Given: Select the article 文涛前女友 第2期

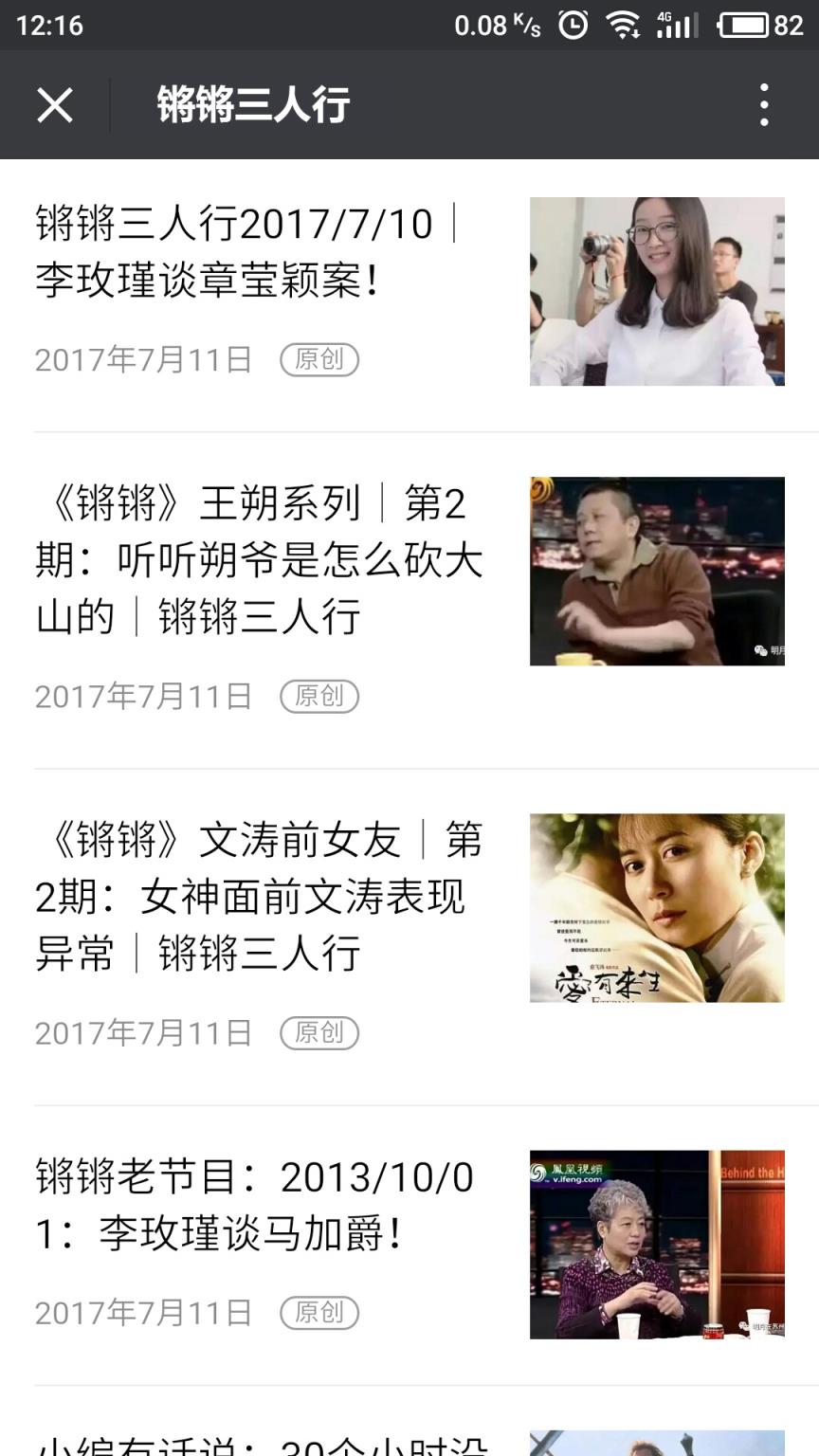Looking at the screenshot, I should (256, 896).
